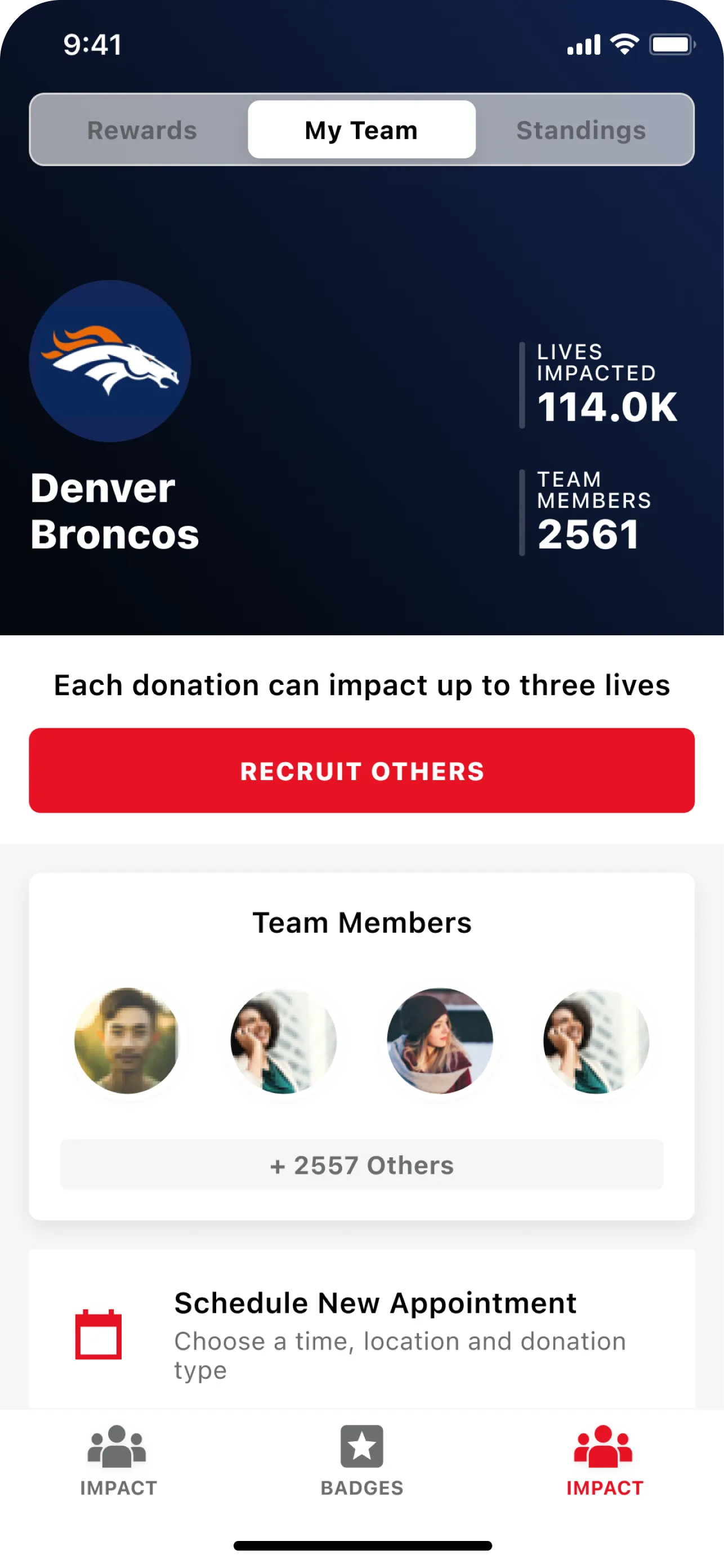Select the red highlighted Impact tab
Screen dimensions: 724x1568
tap(604, 1461)
